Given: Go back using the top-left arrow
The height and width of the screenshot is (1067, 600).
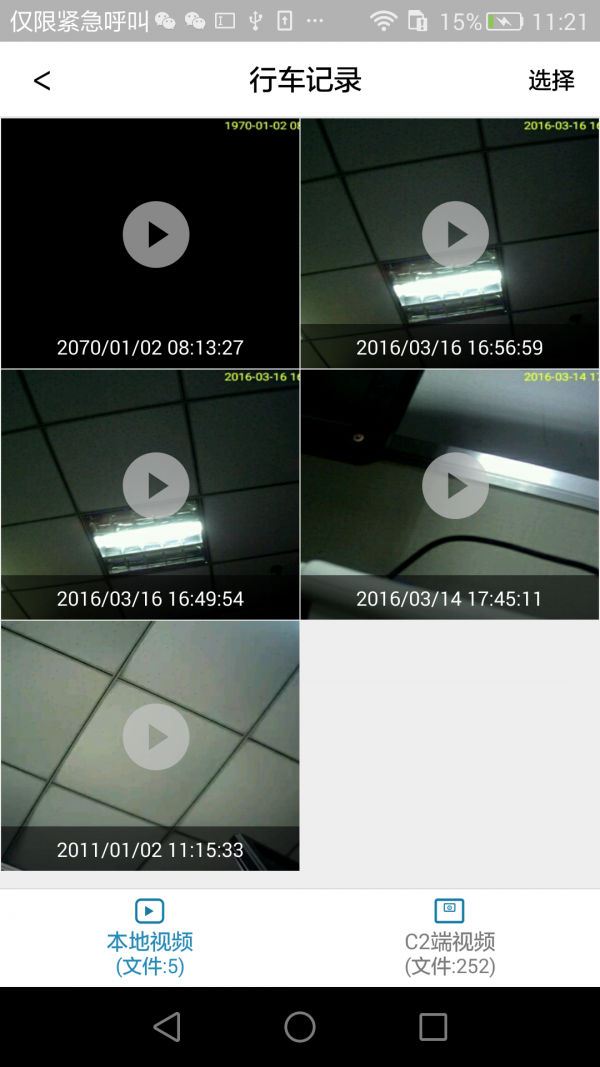Looking at the screenshot, I should click(x=42, y=81).
